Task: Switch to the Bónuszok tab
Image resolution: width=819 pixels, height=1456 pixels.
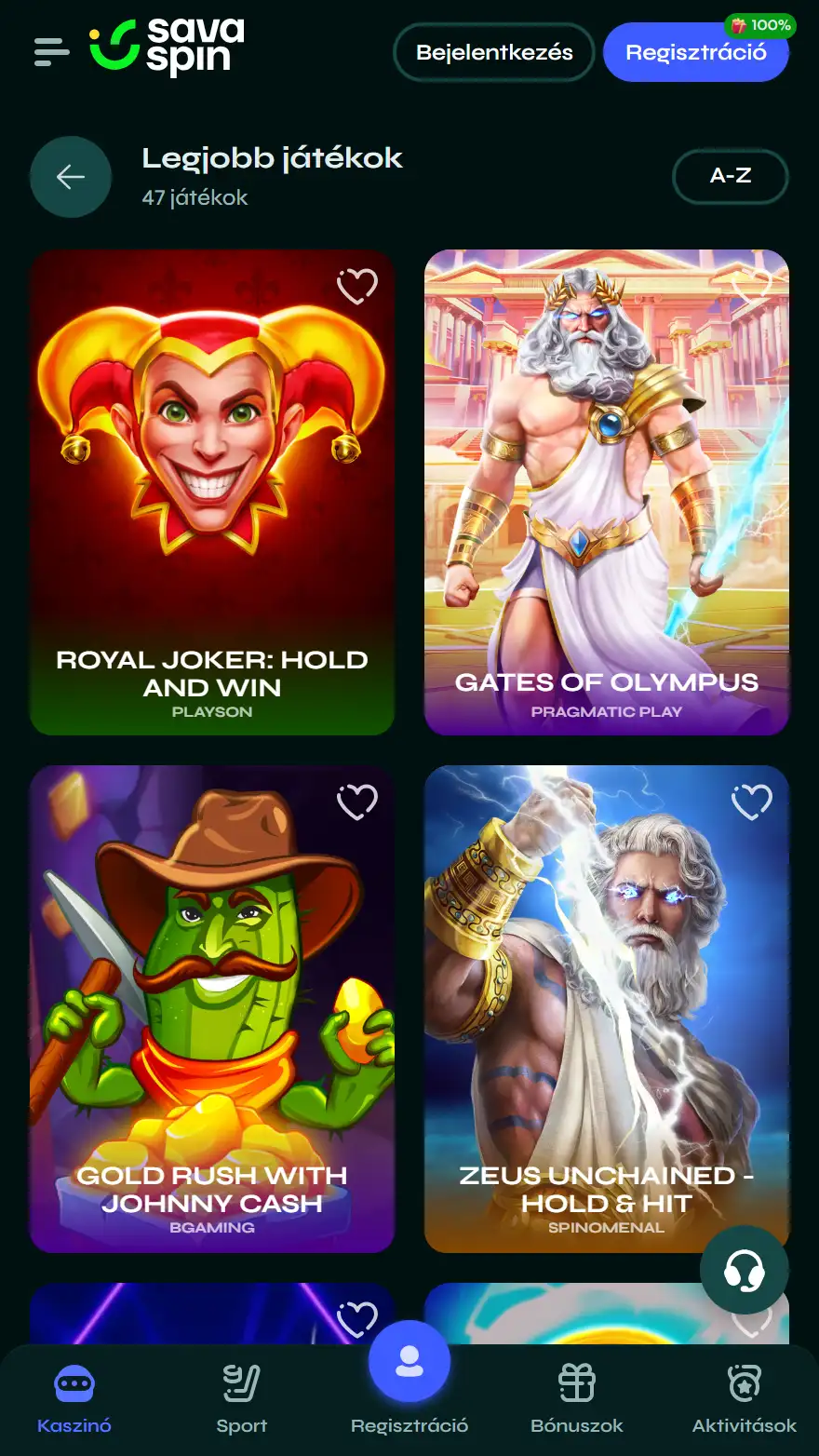Action: pos(577,1398)
